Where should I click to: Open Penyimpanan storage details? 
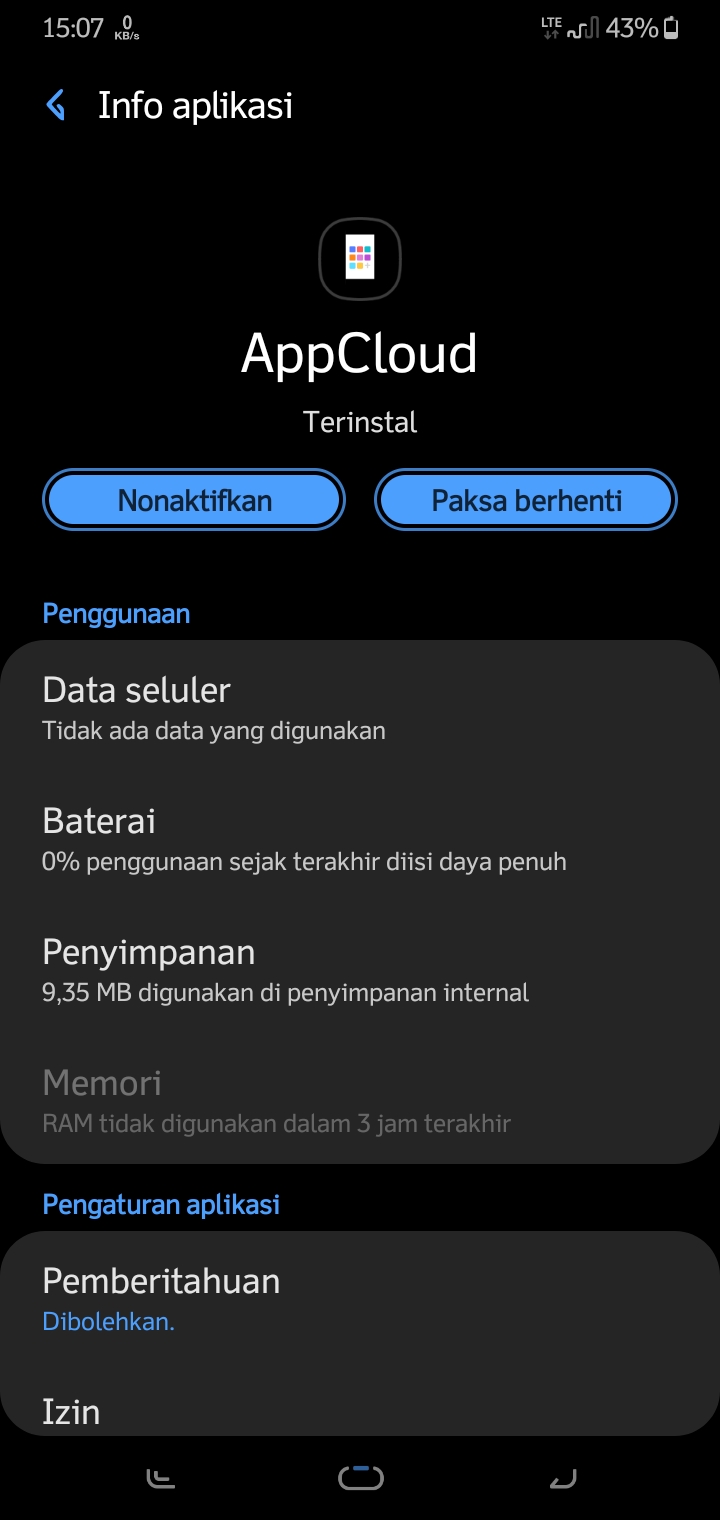[x=360, y=970]
